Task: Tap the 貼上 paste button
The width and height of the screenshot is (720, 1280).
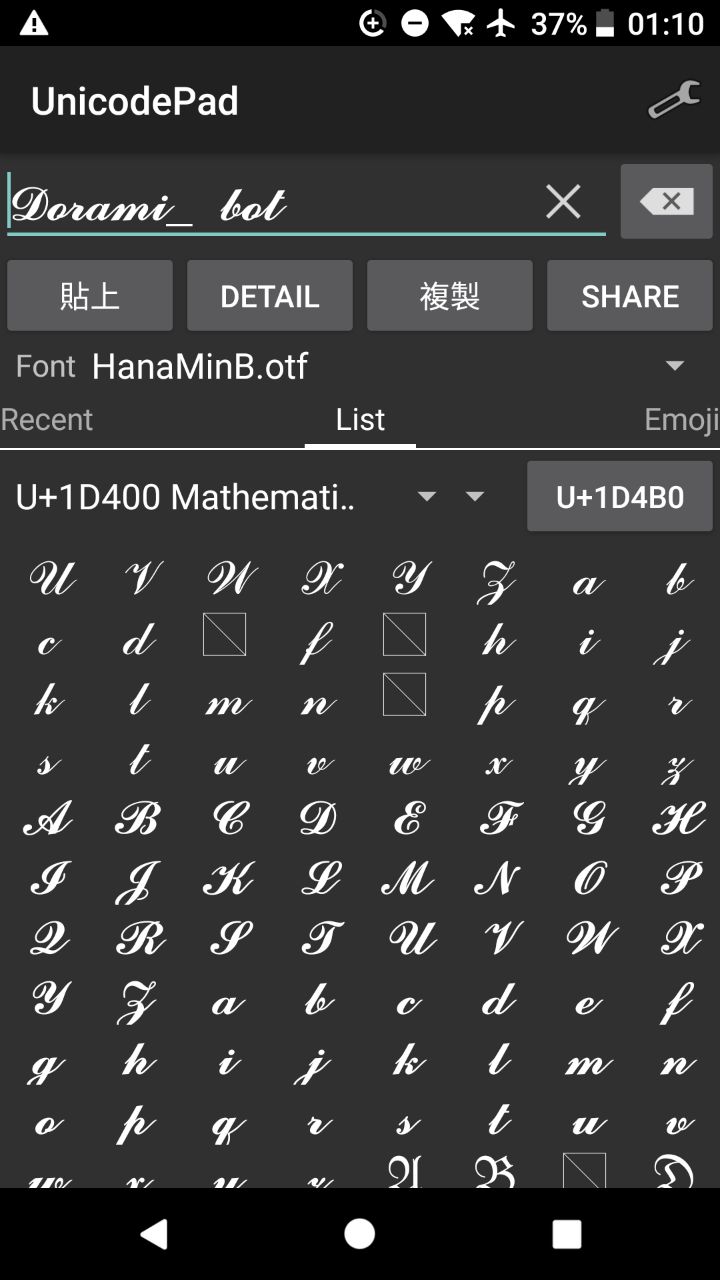Action: pyautogui.click(x=90, y=296)
